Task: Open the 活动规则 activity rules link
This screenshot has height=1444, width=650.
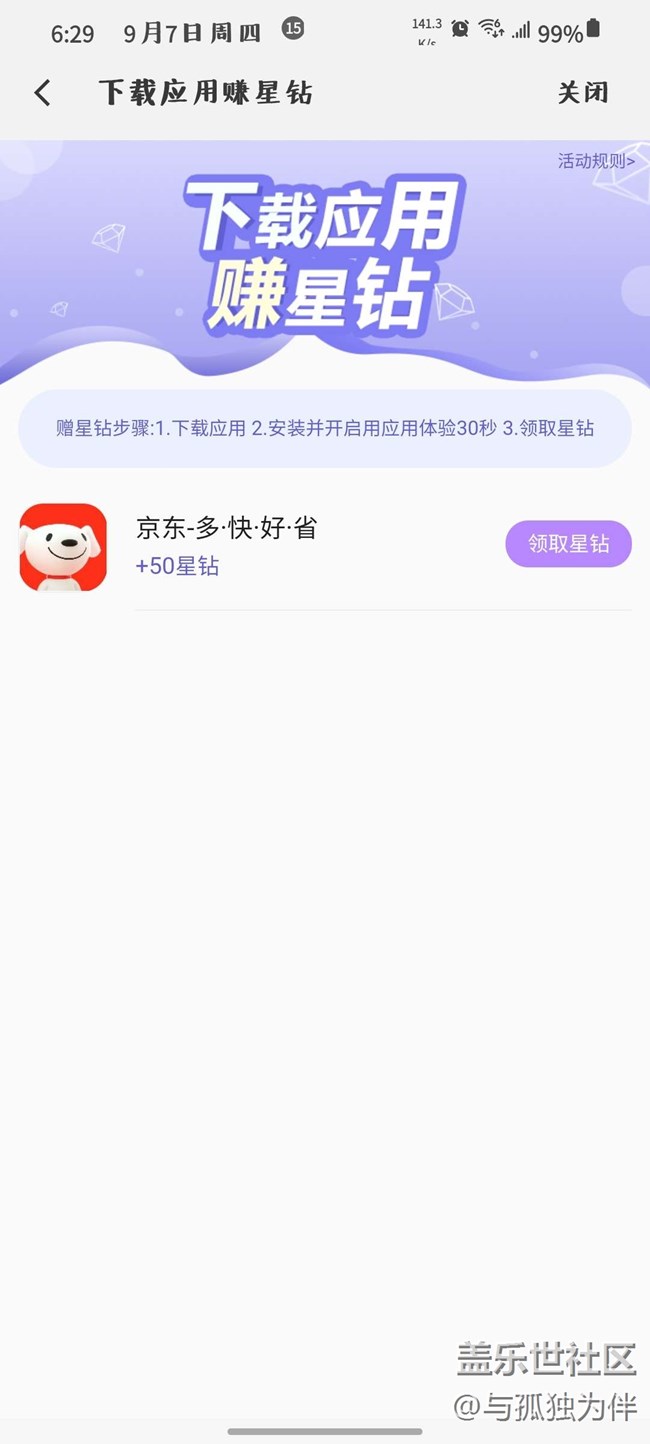Action: click(x=595, y=161)
